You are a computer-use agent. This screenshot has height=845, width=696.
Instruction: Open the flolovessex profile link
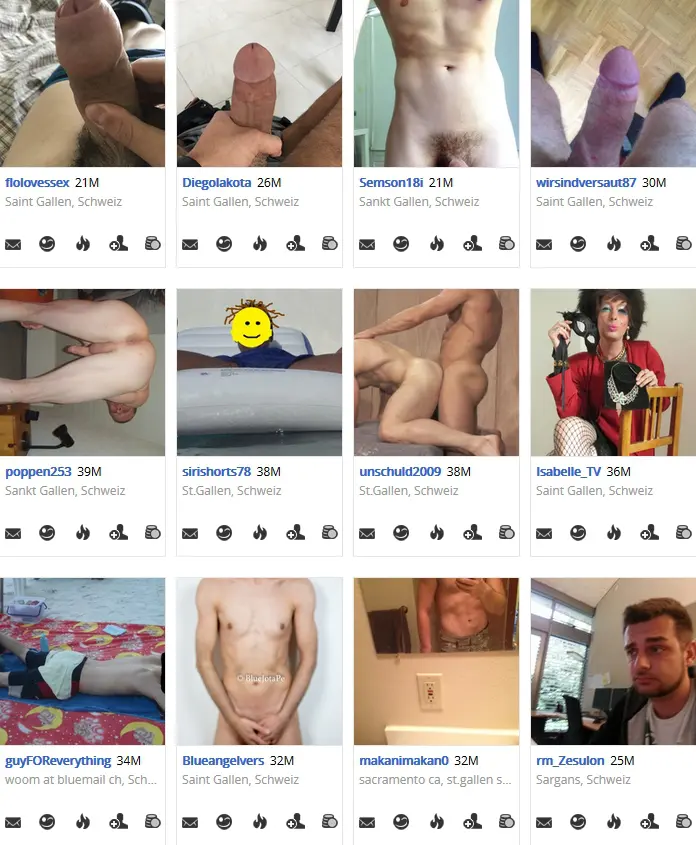(x=38, y=183)
